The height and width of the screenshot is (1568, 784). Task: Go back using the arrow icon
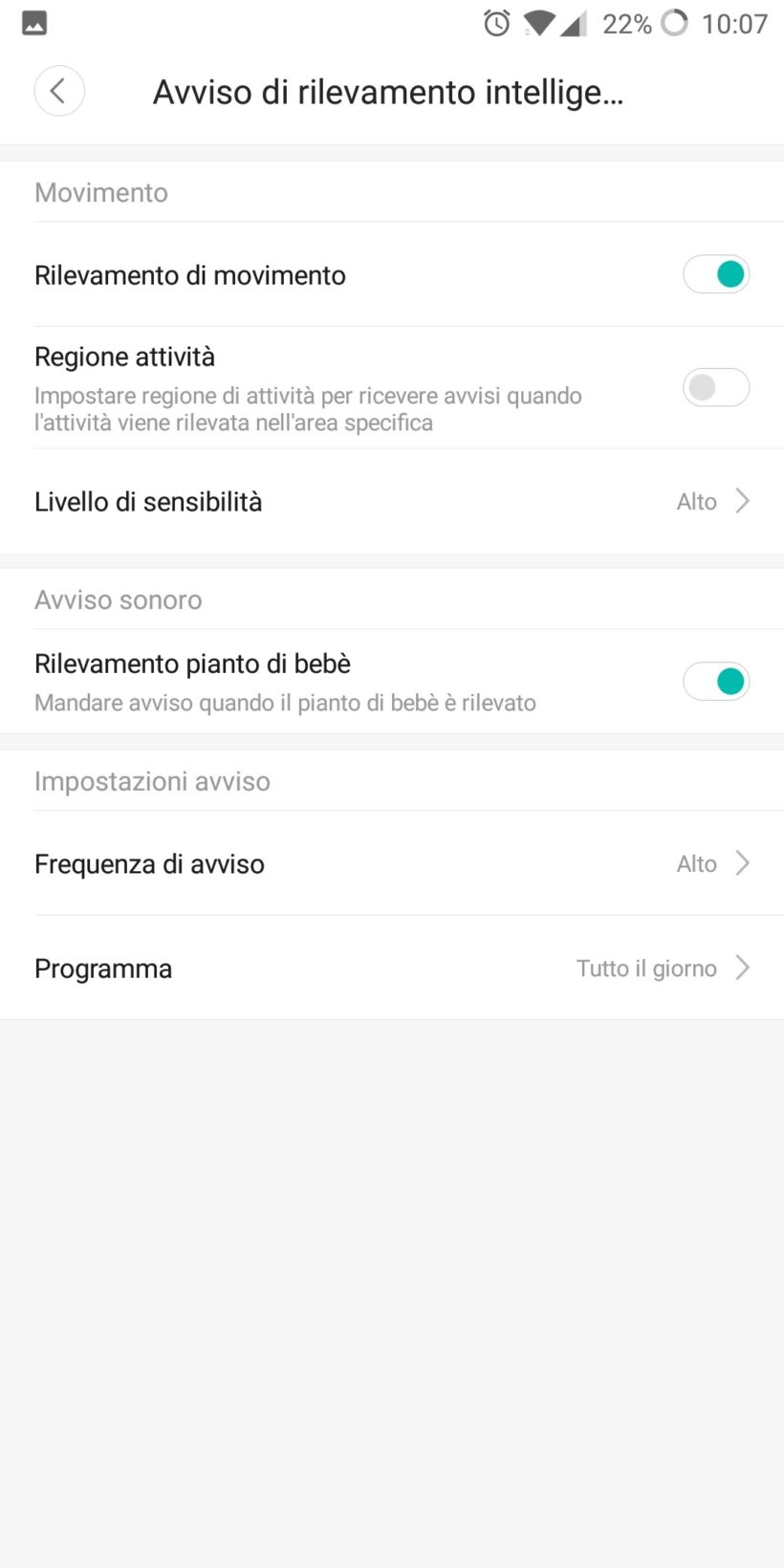pyautogui.click(x=58, y=92)
